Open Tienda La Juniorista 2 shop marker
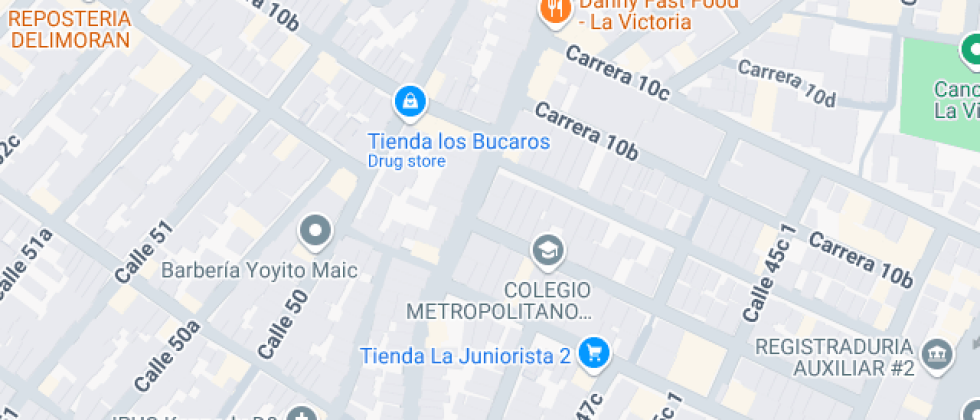This screenshot has height=420, width=980. (x=594, y=352)
